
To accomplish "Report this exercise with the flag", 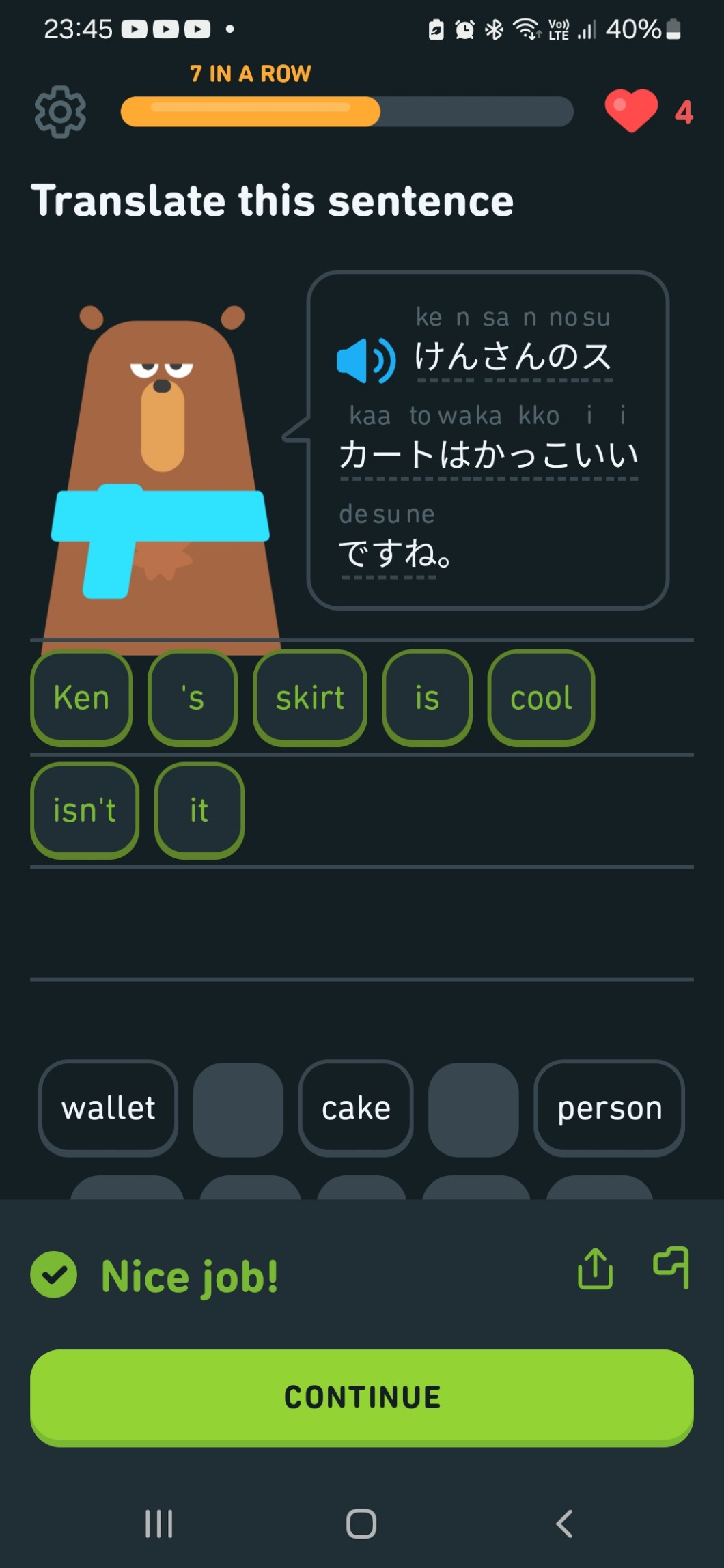I will (x=671, y=1268).
